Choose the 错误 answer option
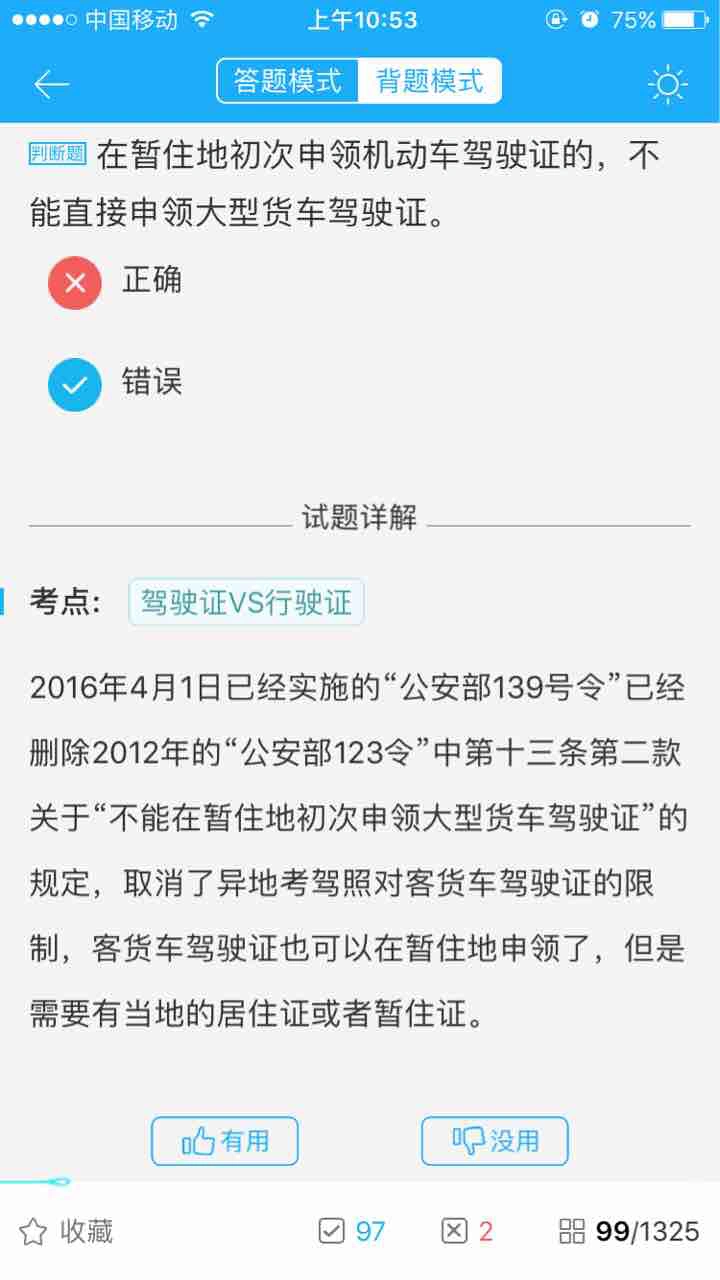 [x=115, y=384]
